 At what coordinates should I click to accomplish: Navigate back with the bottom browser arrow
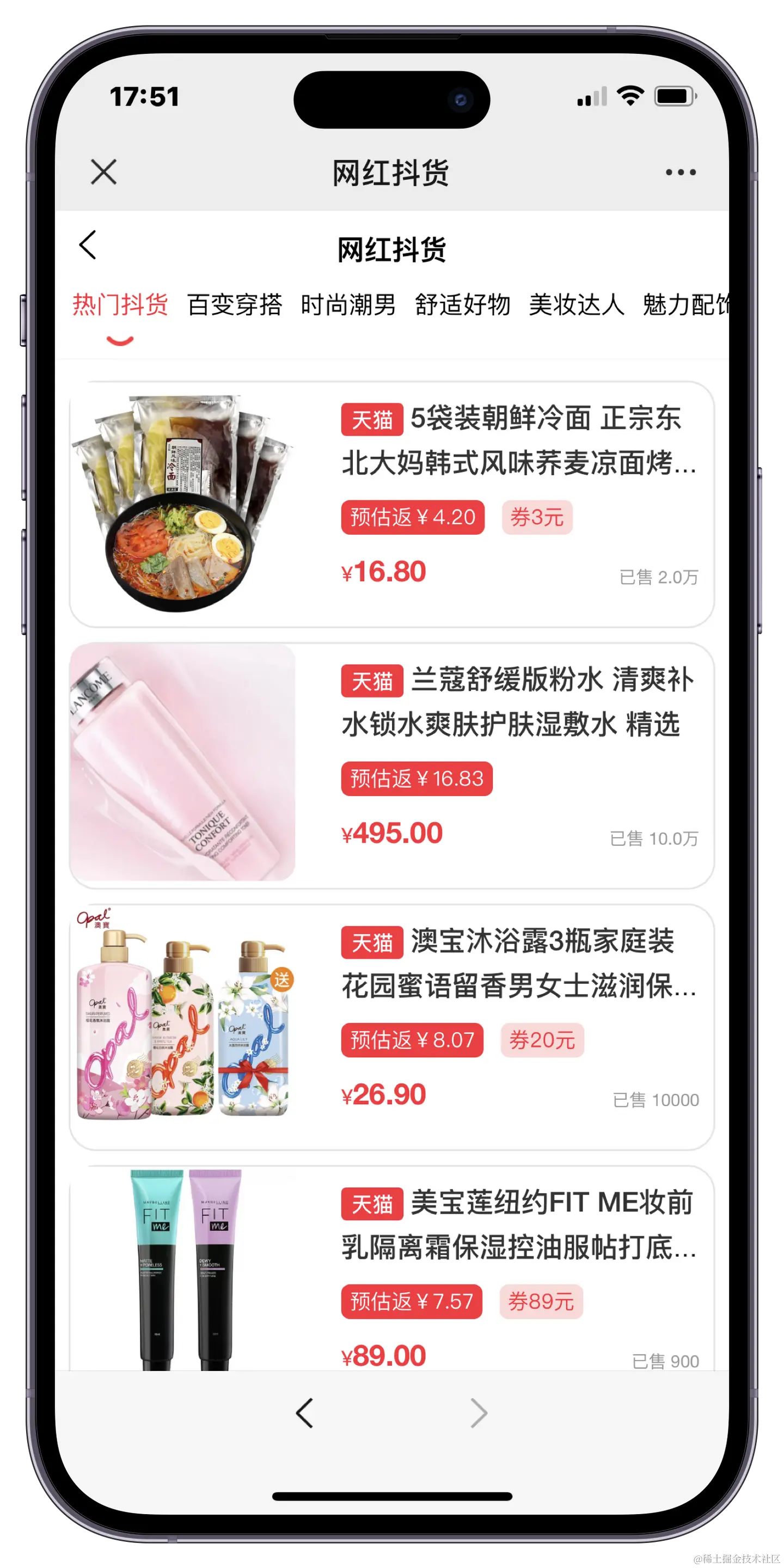click(x=304, y=1413)
